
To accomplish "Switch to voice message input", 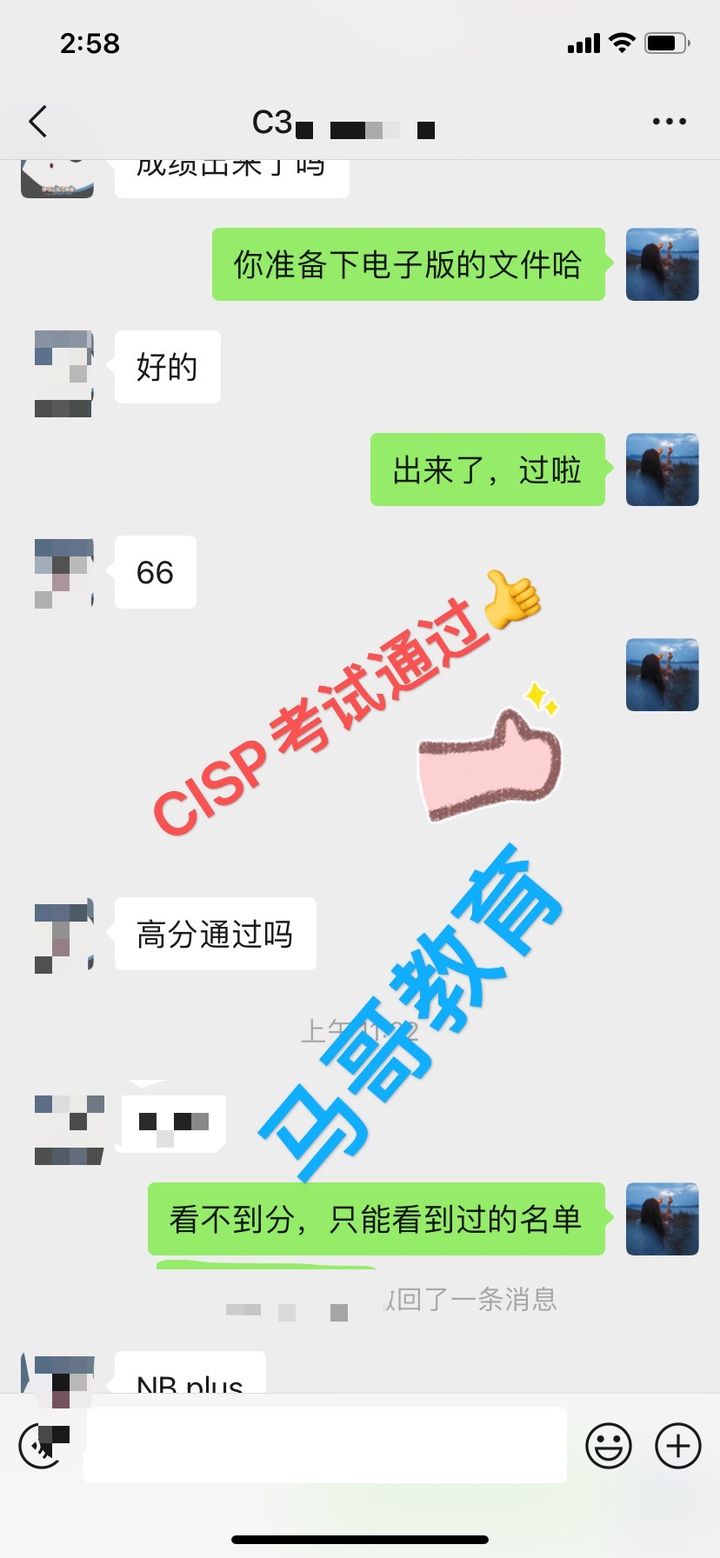I will 42,1445.
